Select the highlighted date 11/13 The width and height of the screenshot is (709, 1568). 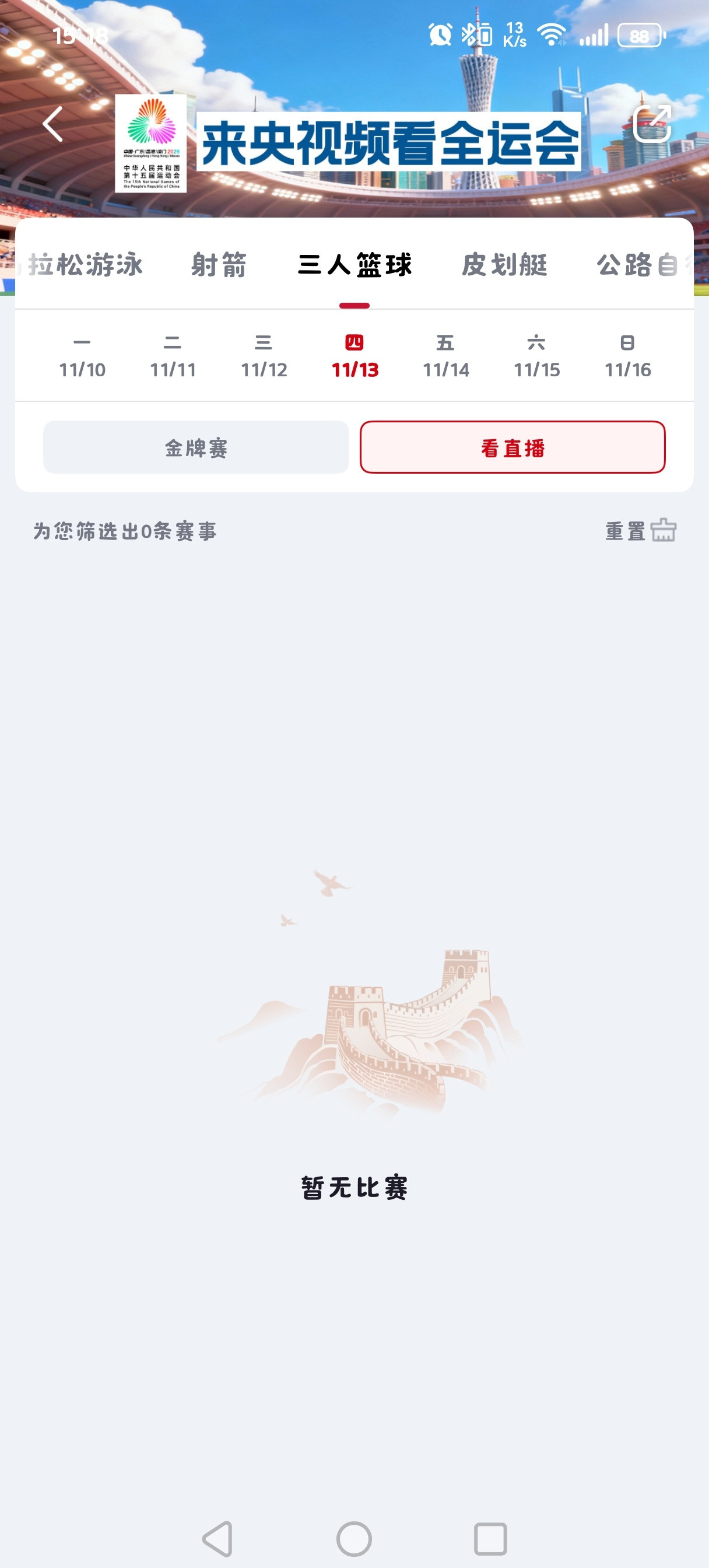[355, 355]
